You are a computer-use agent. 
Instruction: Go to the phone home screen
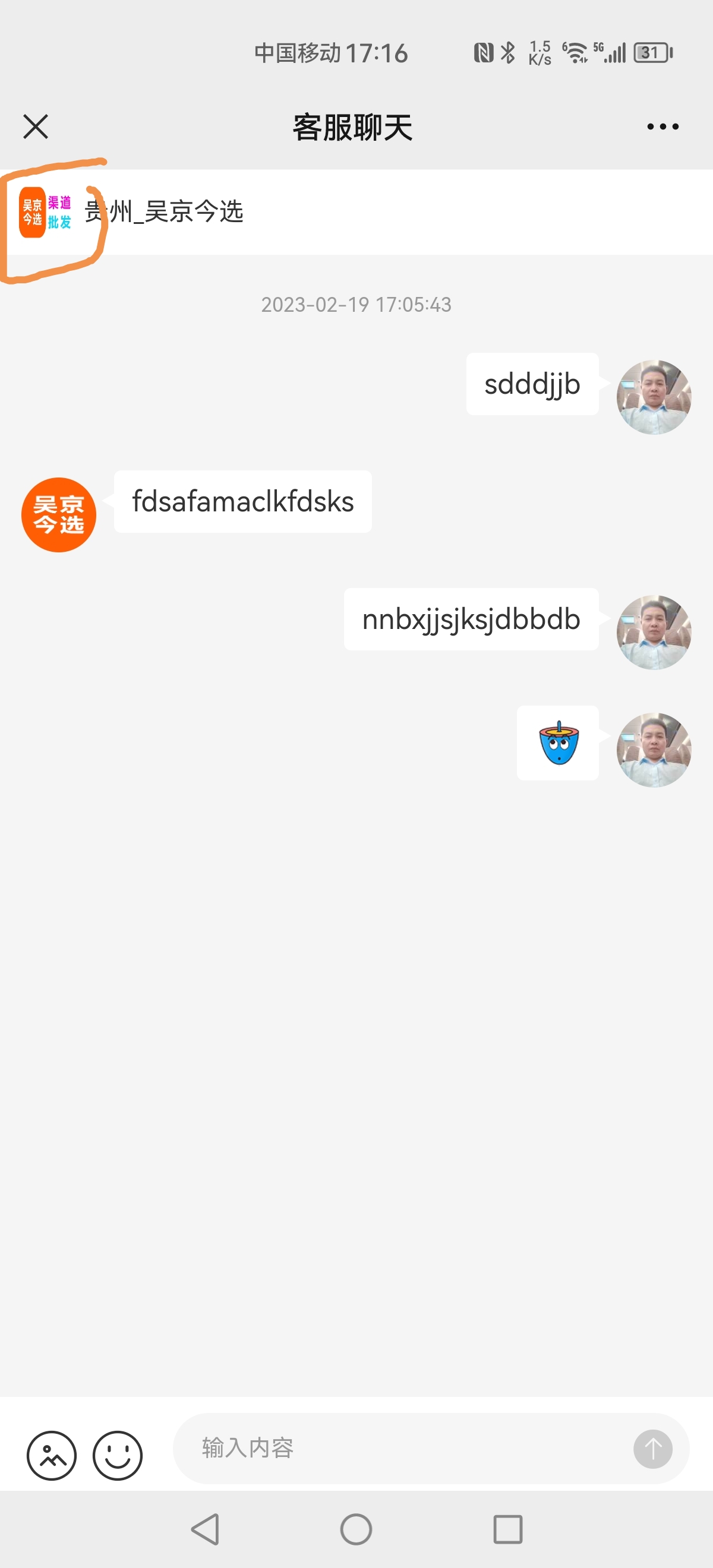click(x=356, y=1529)
